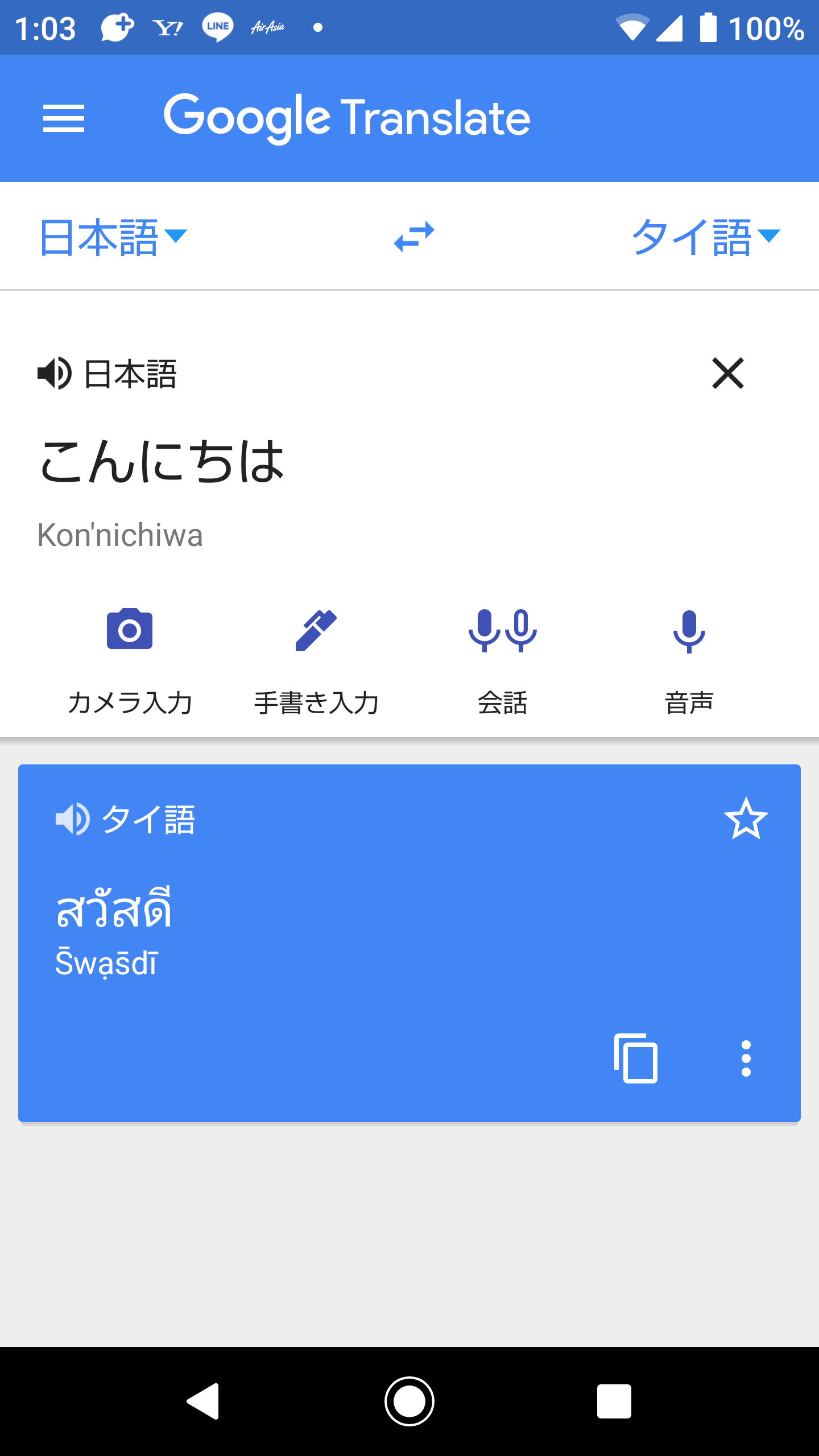Open the 日本語 source language dropdown
819x1456 pixels.
click(x=113, y=237)
